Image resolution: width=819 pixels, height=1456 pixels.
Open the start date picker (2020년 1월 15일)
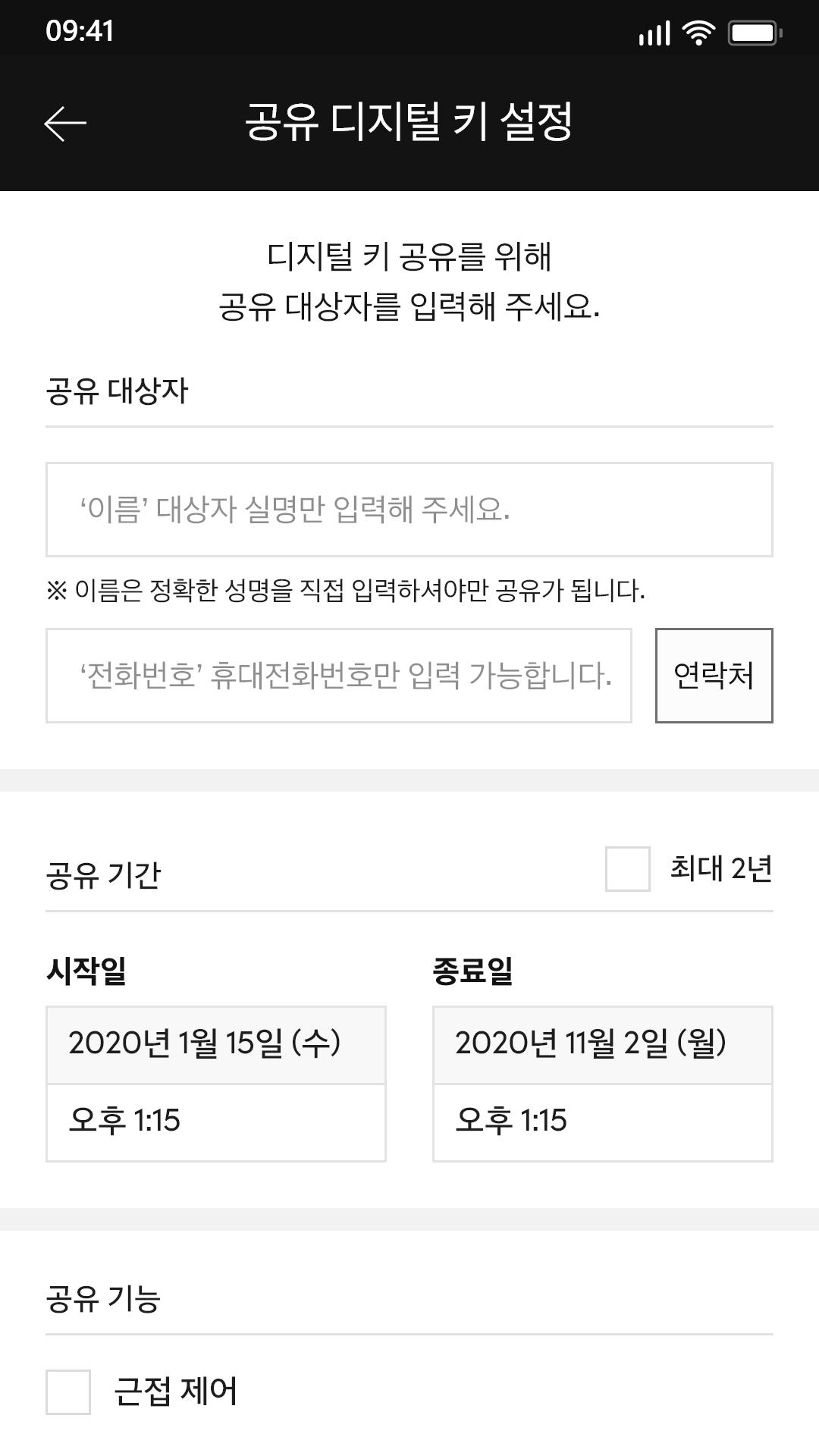point(216,1045)
